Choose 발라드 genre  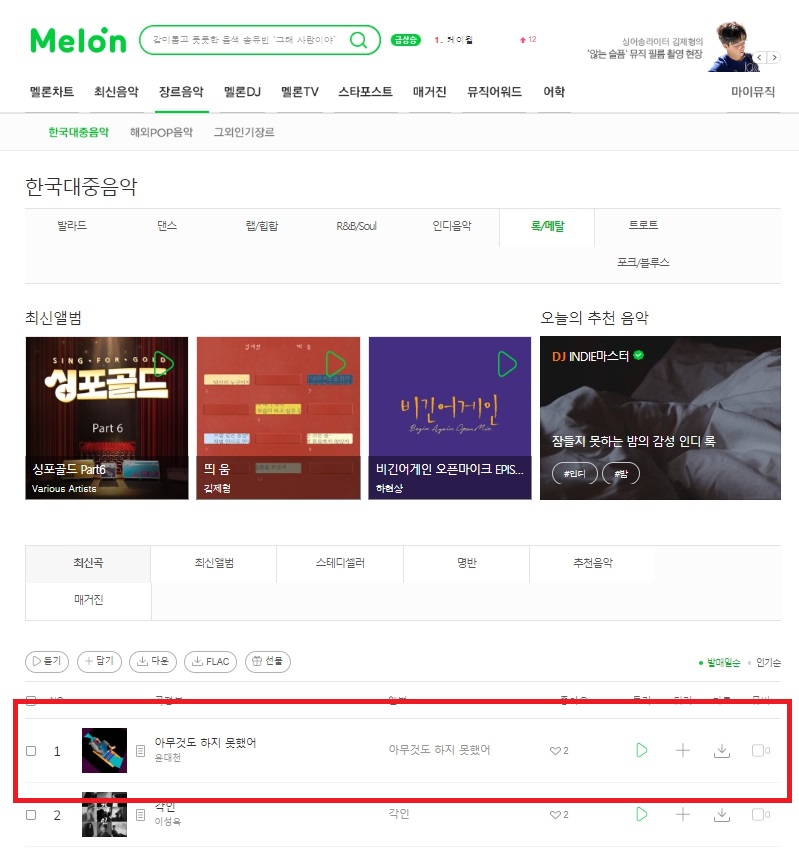[x=72, y=226]
